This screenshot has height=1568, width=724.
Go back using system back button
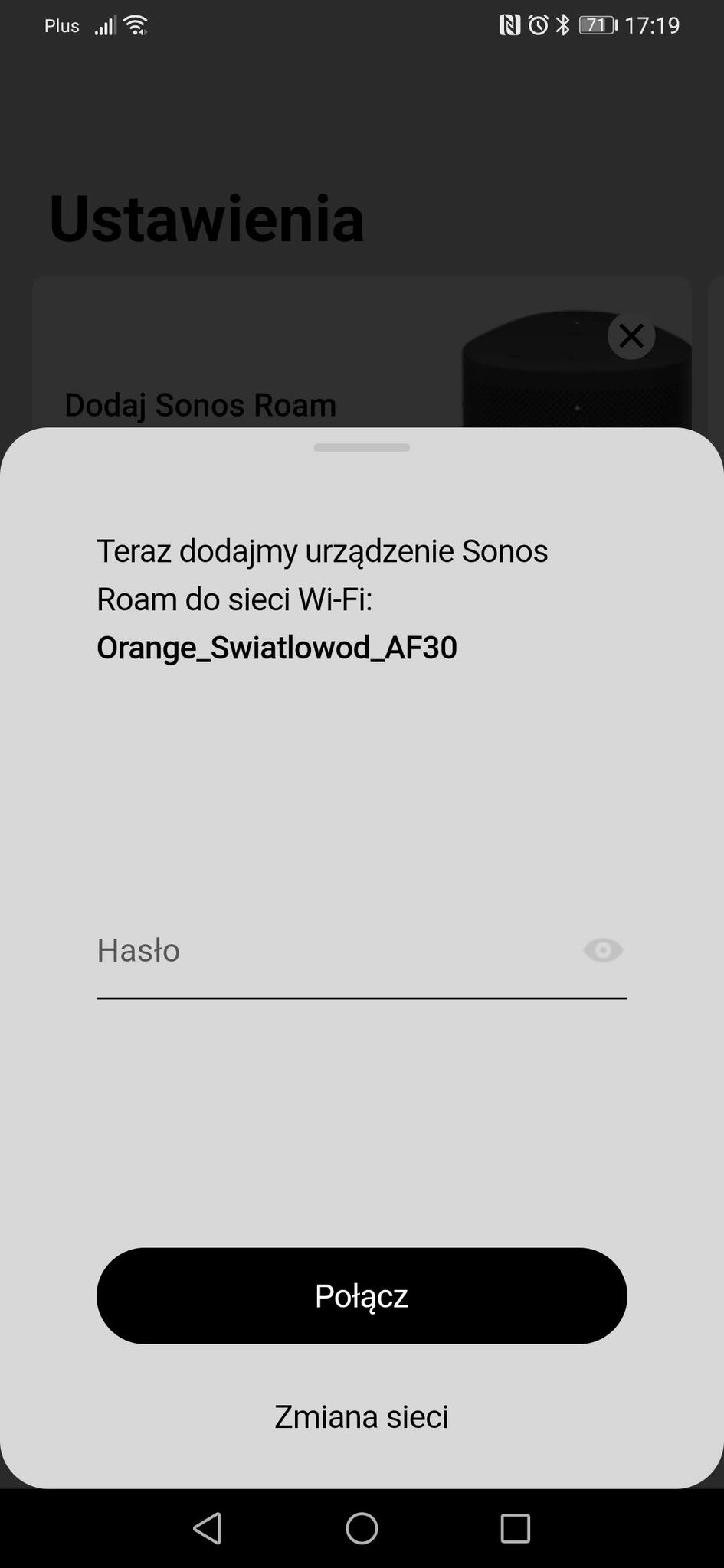coord(208,1528)
